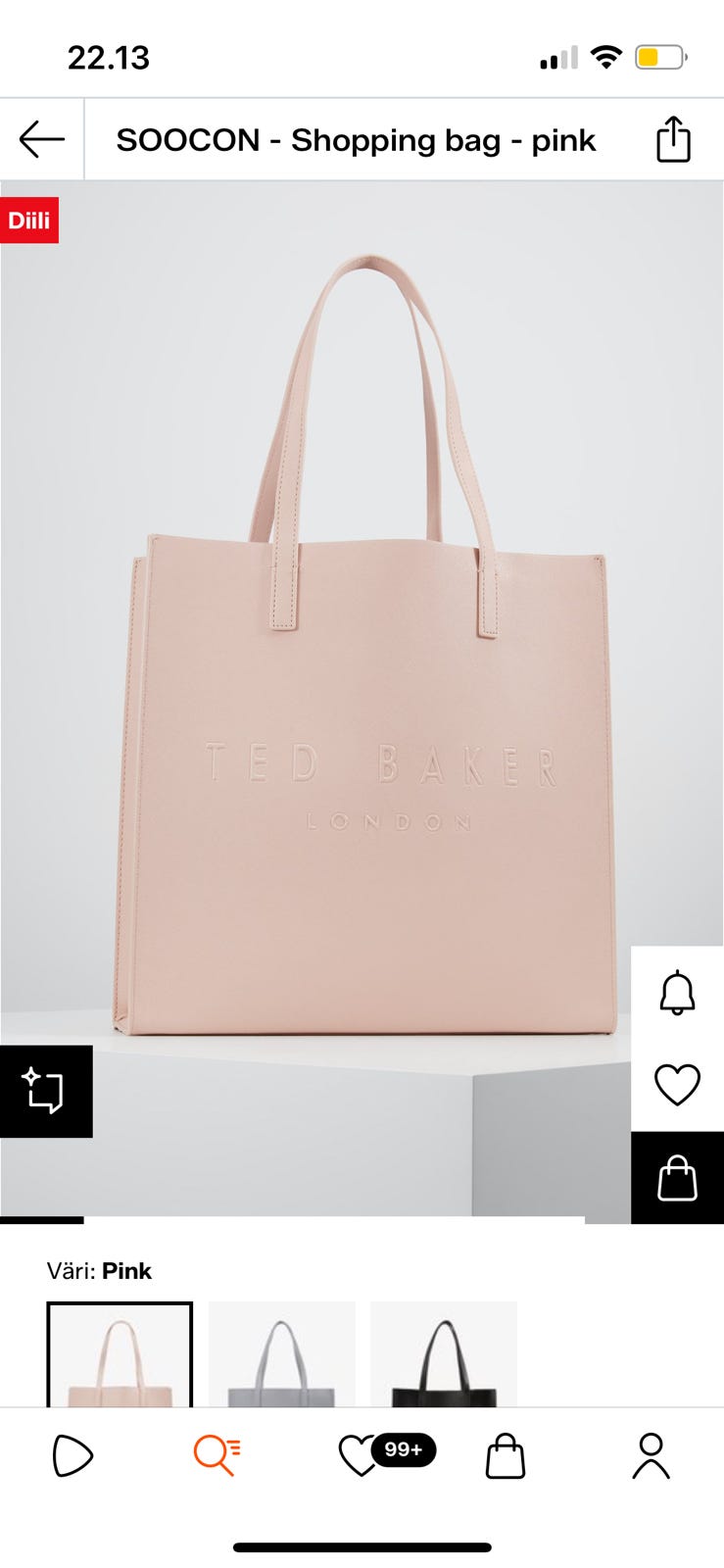The image size is (724, 1568).
Task: Select the grey color thumbnail
Action: point(282,1355)
